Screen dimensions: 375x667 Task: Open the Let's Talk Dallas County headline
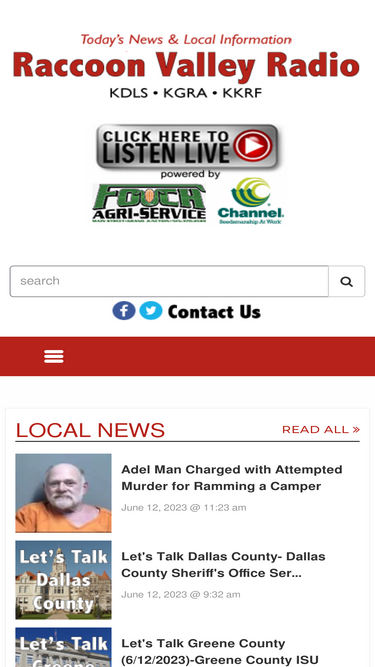pos(223,564)
